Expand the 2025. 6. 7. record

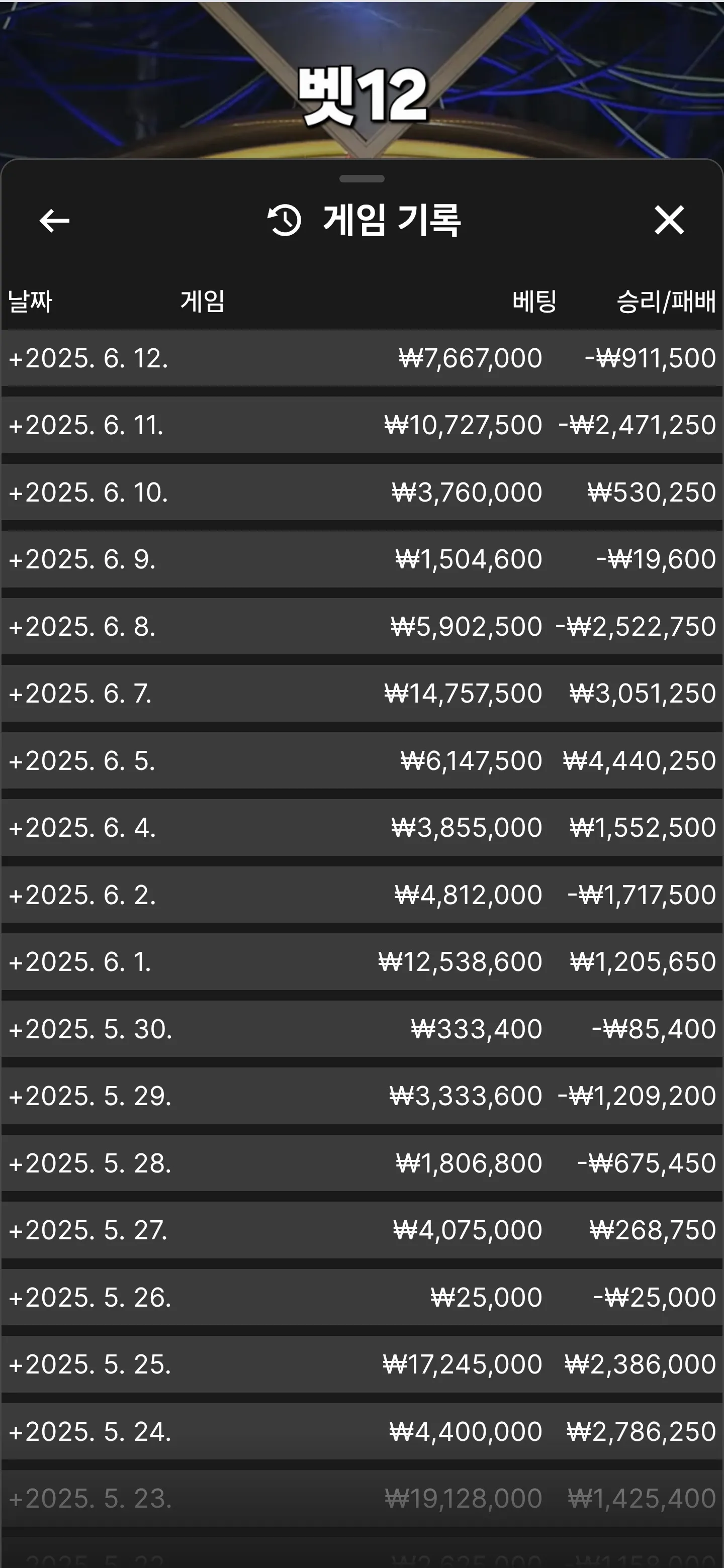coord(361,694)
